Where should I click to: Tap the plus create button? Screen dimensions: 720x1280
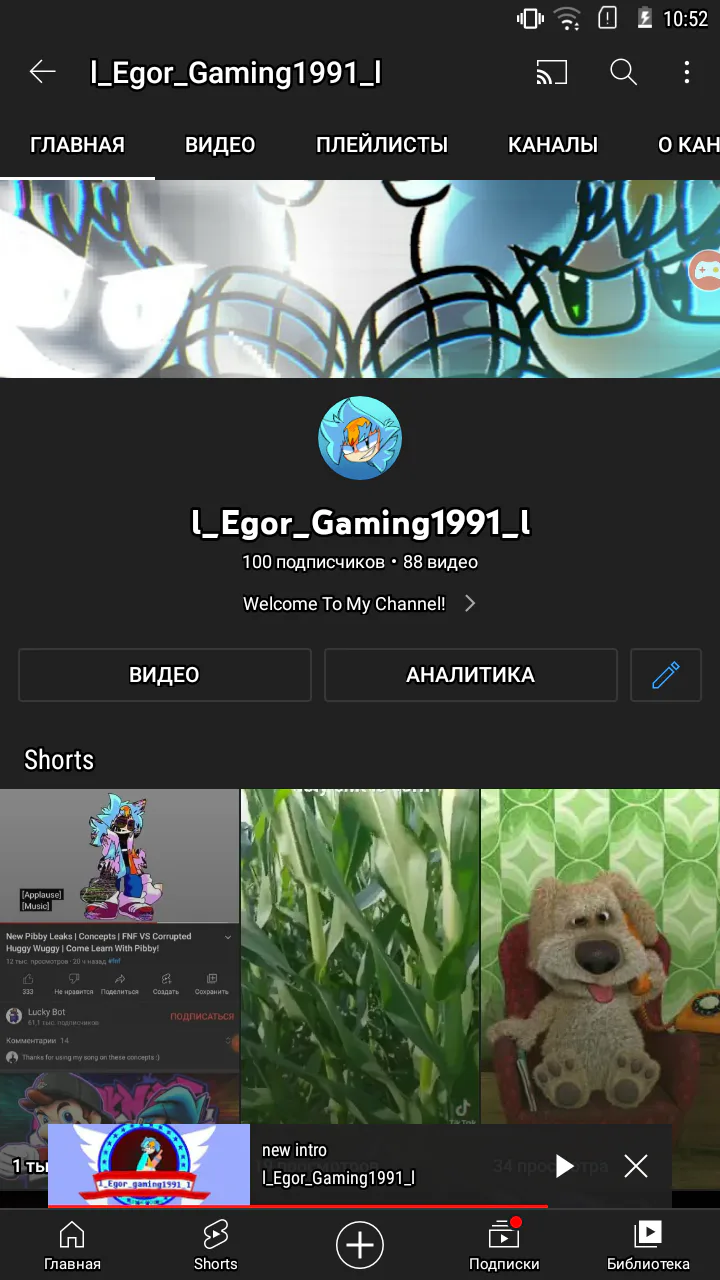(x=360, y=1245)
